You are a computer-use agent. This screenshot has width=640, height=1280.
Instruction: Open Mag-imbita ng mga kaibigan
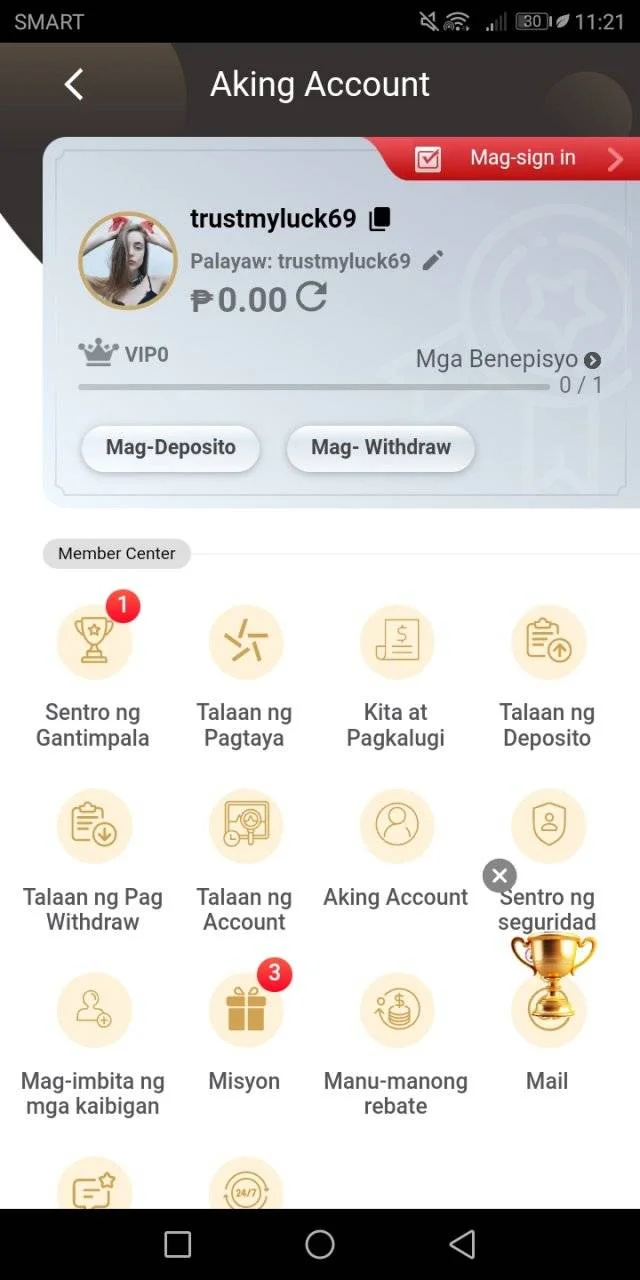(x=93, y=1044)
